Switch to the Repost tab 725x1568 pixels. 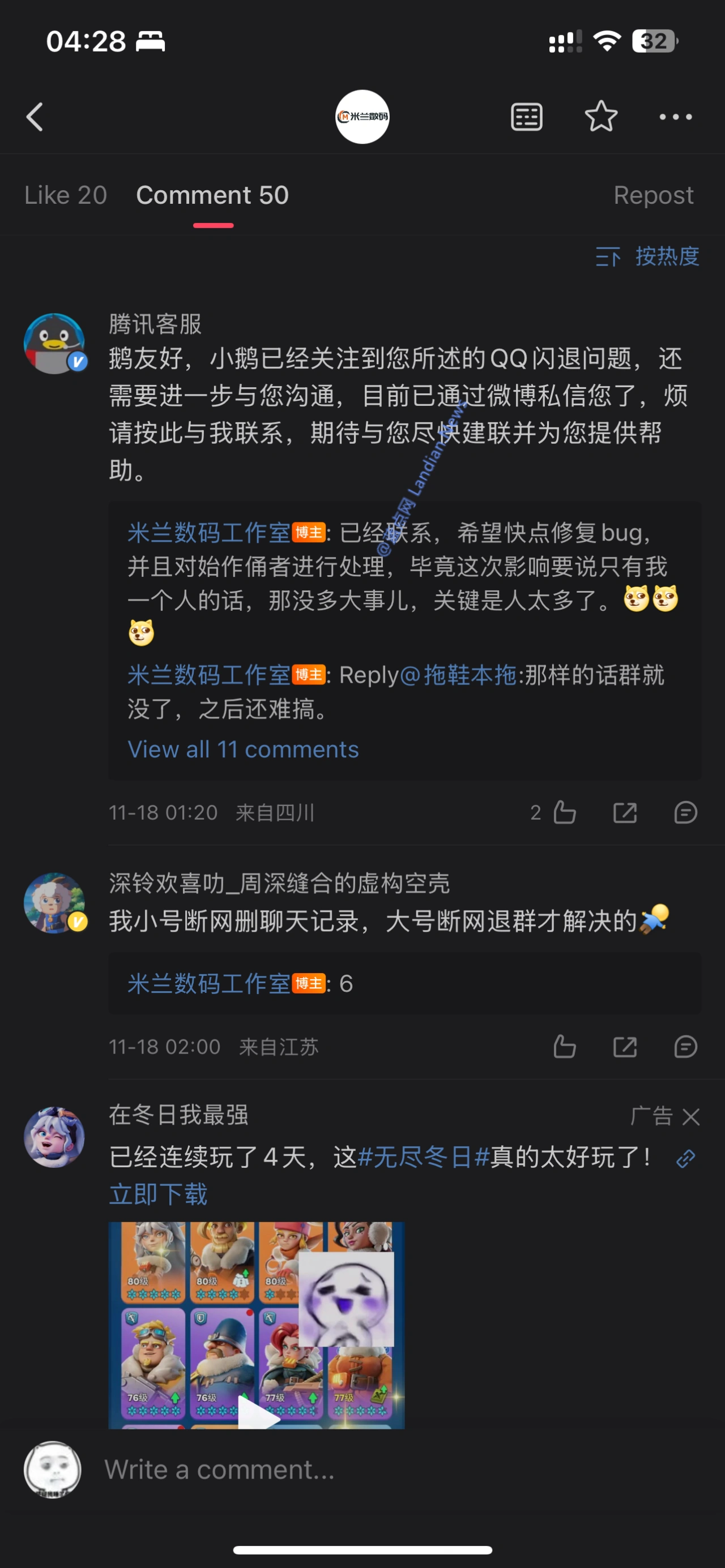click(653, 195)
